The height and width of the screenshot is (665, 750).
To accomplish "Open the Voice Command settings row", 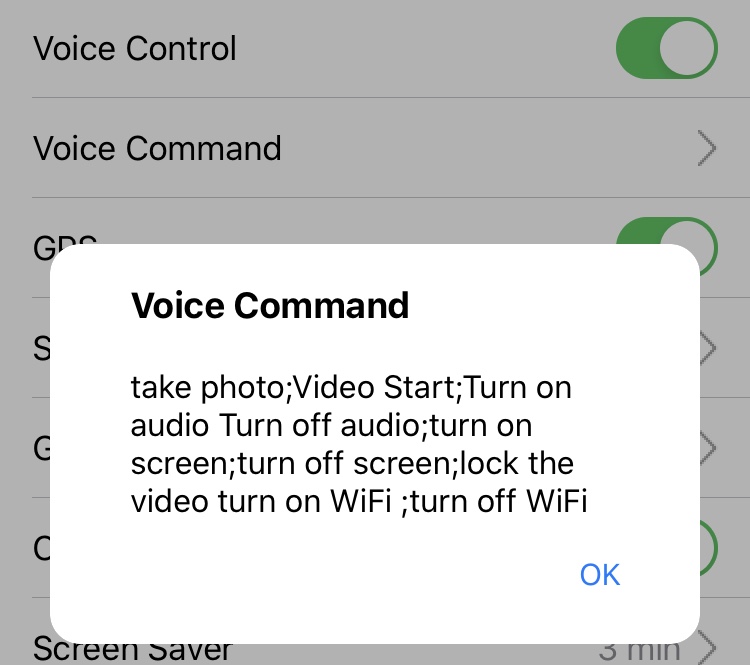I will click(375, 148).
